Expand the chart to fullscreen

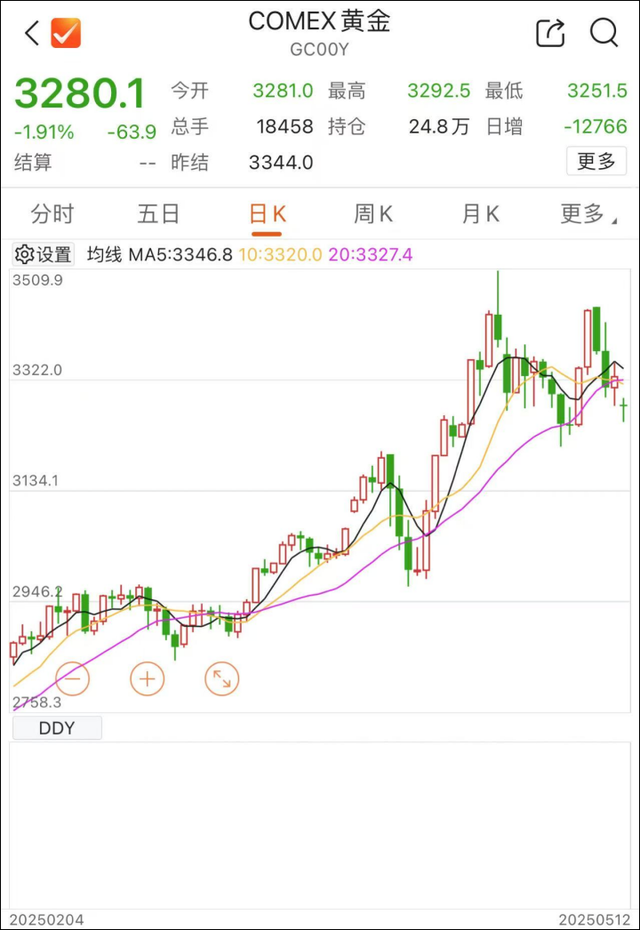pos(222,680)
